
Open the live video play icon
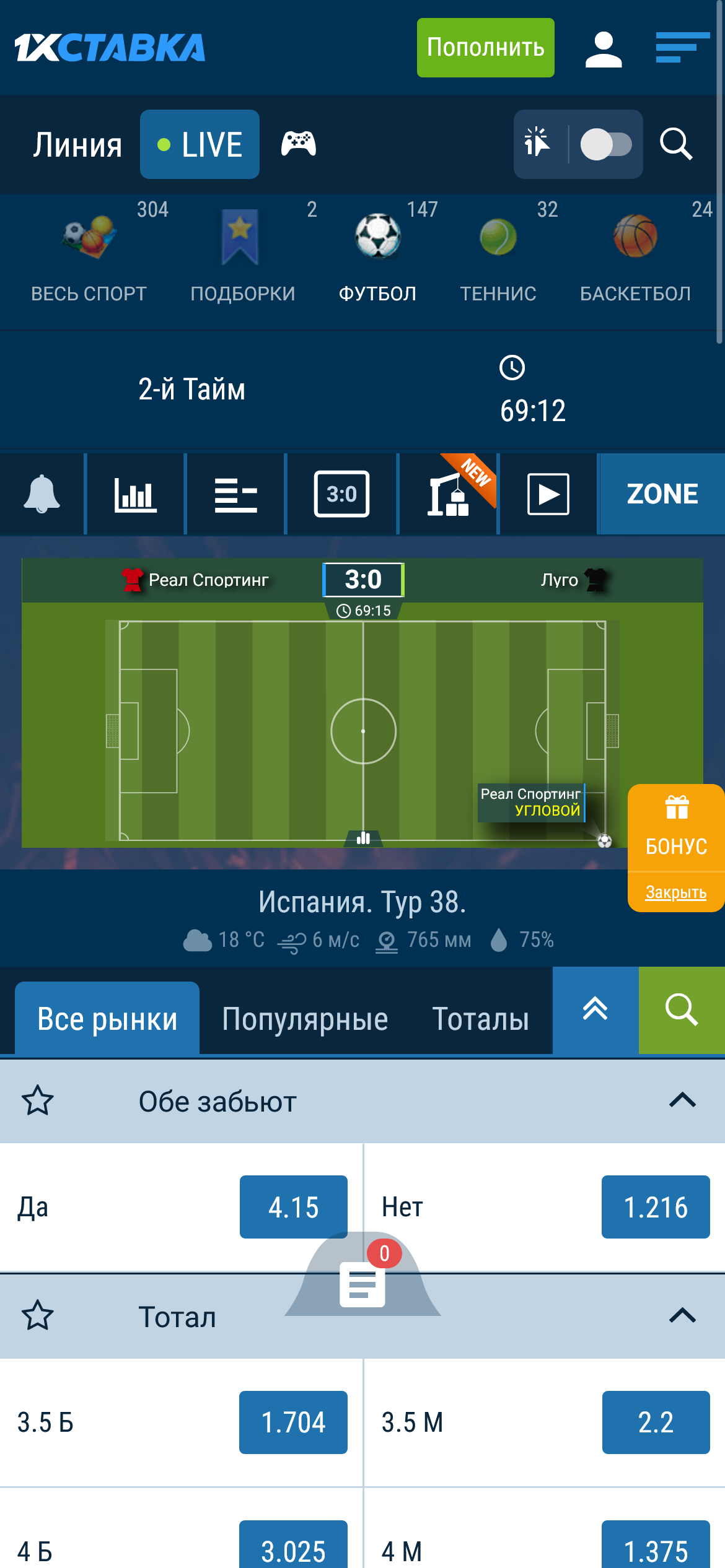548,494
